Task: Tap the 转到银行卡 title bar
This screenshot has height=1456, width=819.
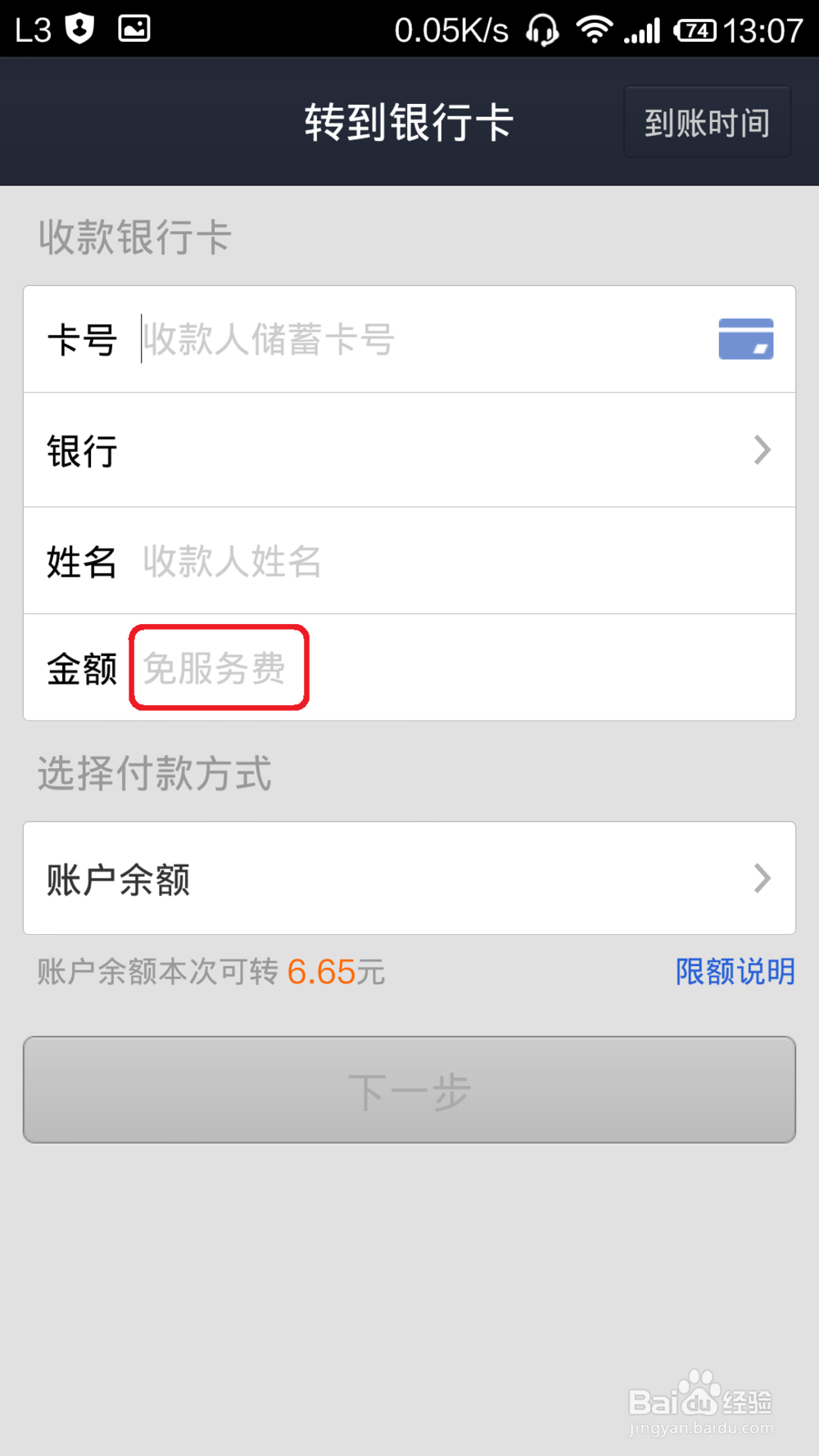Action: tap(409, 121)
